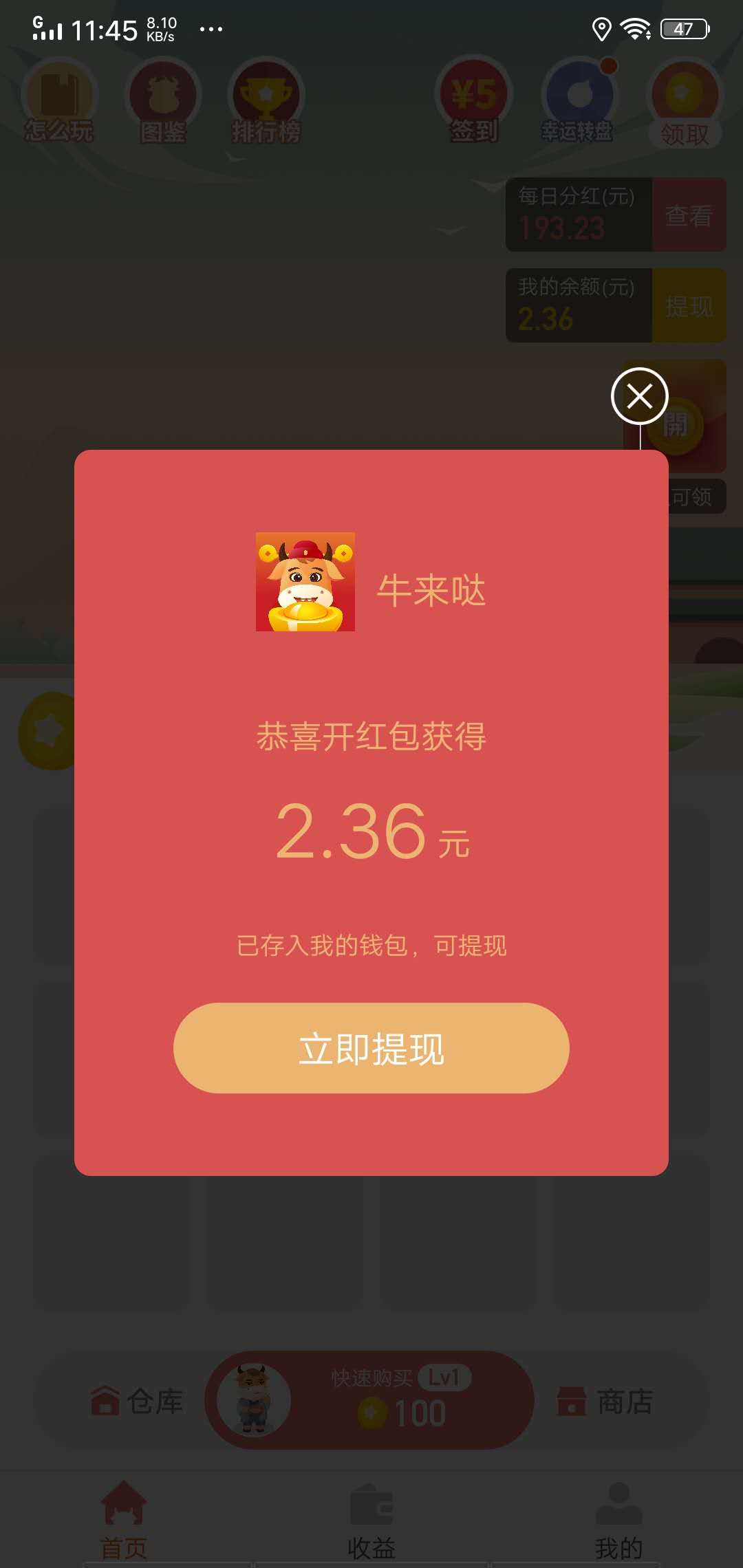Dismiss the red packet popup via X
The height and width of the screenshot is (1568, 743).
(638, 396)
